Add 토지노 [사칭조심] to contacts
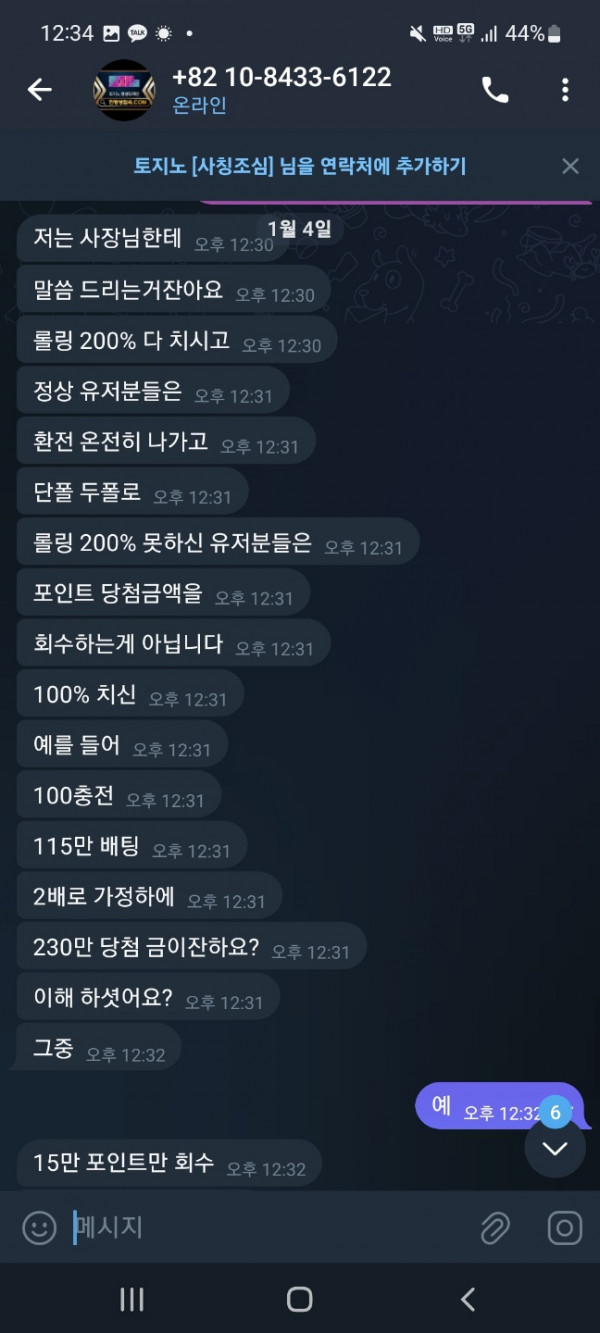Viewport: 600px width, 1333px height. 299,166
